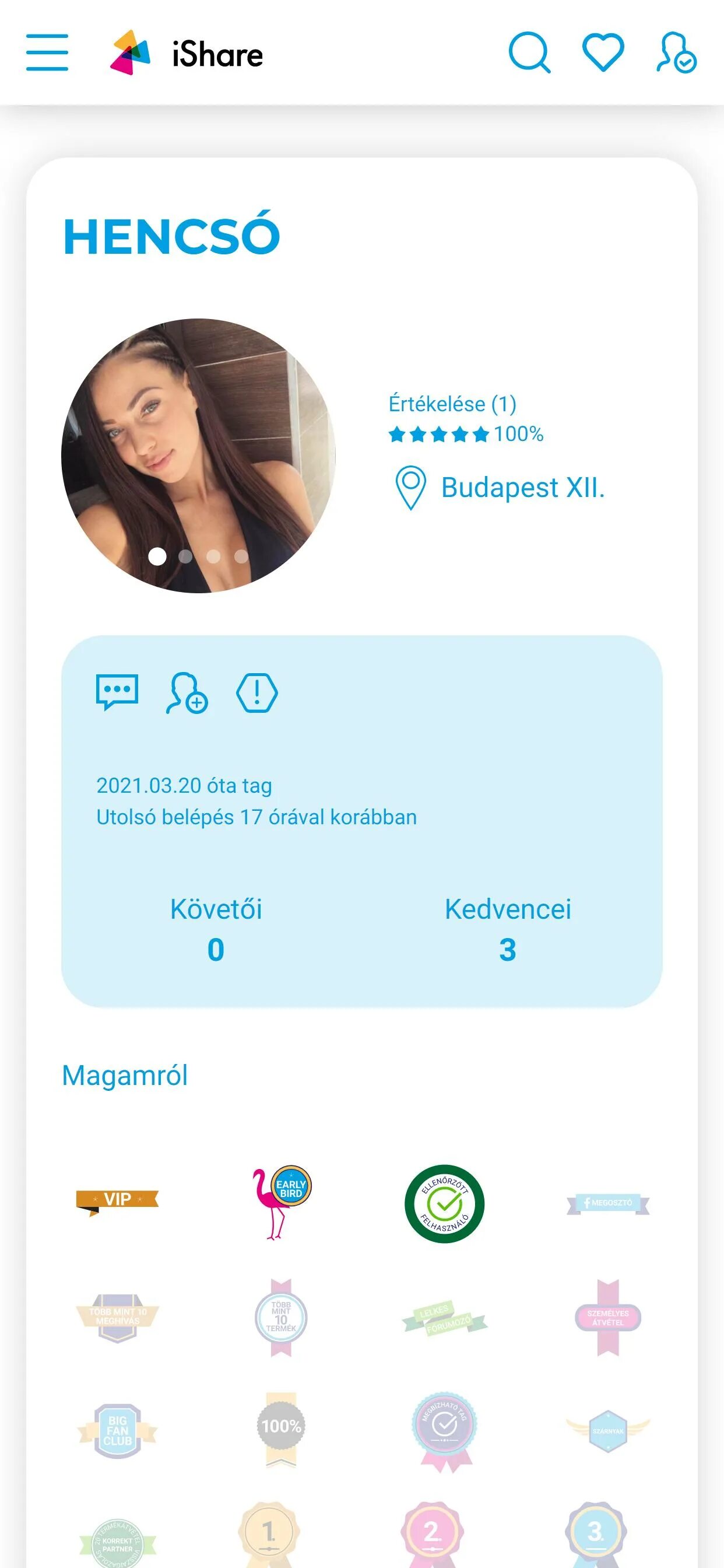The image size is (724, 1568).
Task: View HENCSÓ's profile photo
Action: (198, 456)
